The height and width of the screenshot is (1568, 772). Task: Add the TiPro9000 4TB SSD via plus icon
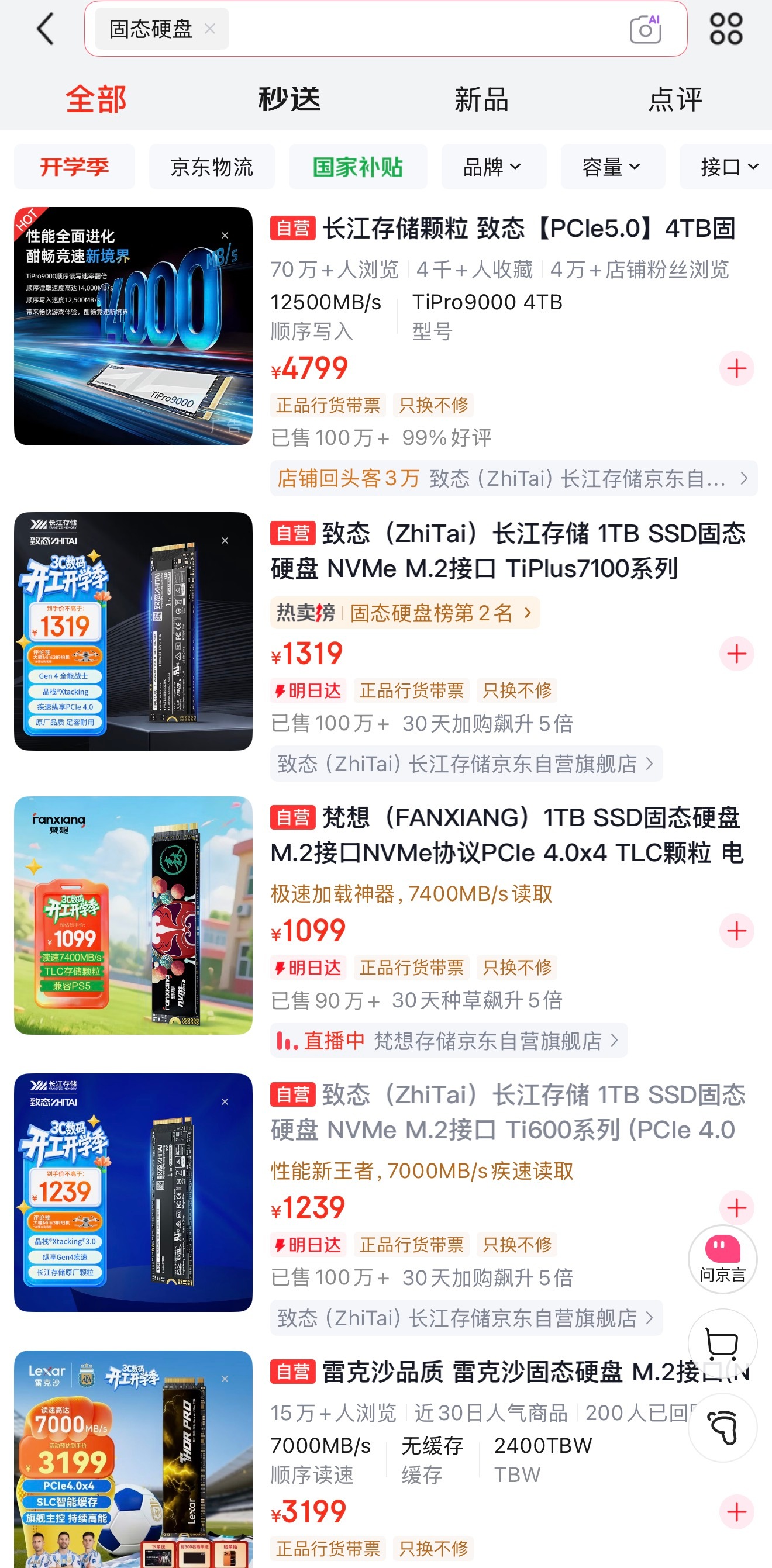click(x=737, y=368)
